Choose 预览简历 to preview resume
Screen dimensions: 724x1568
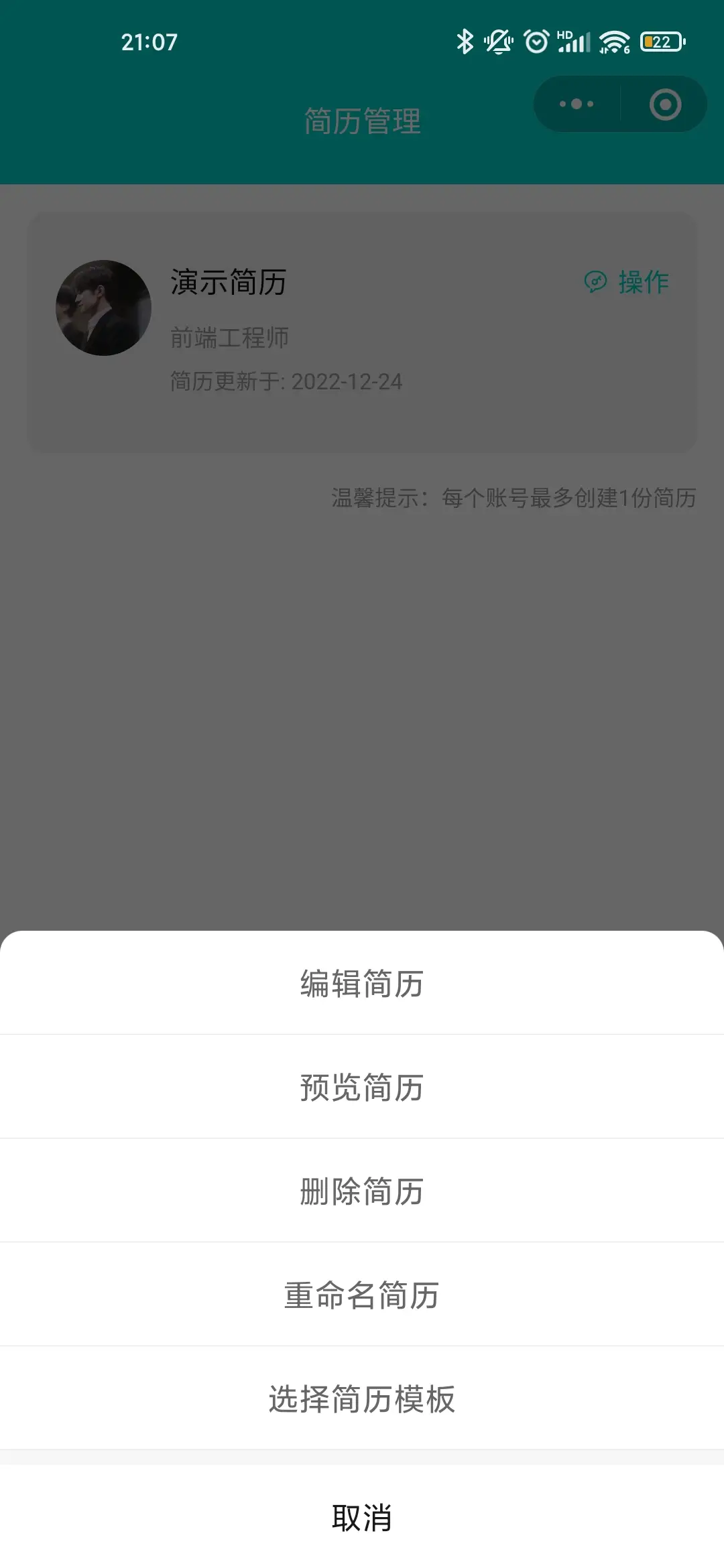pos(362,1086)
